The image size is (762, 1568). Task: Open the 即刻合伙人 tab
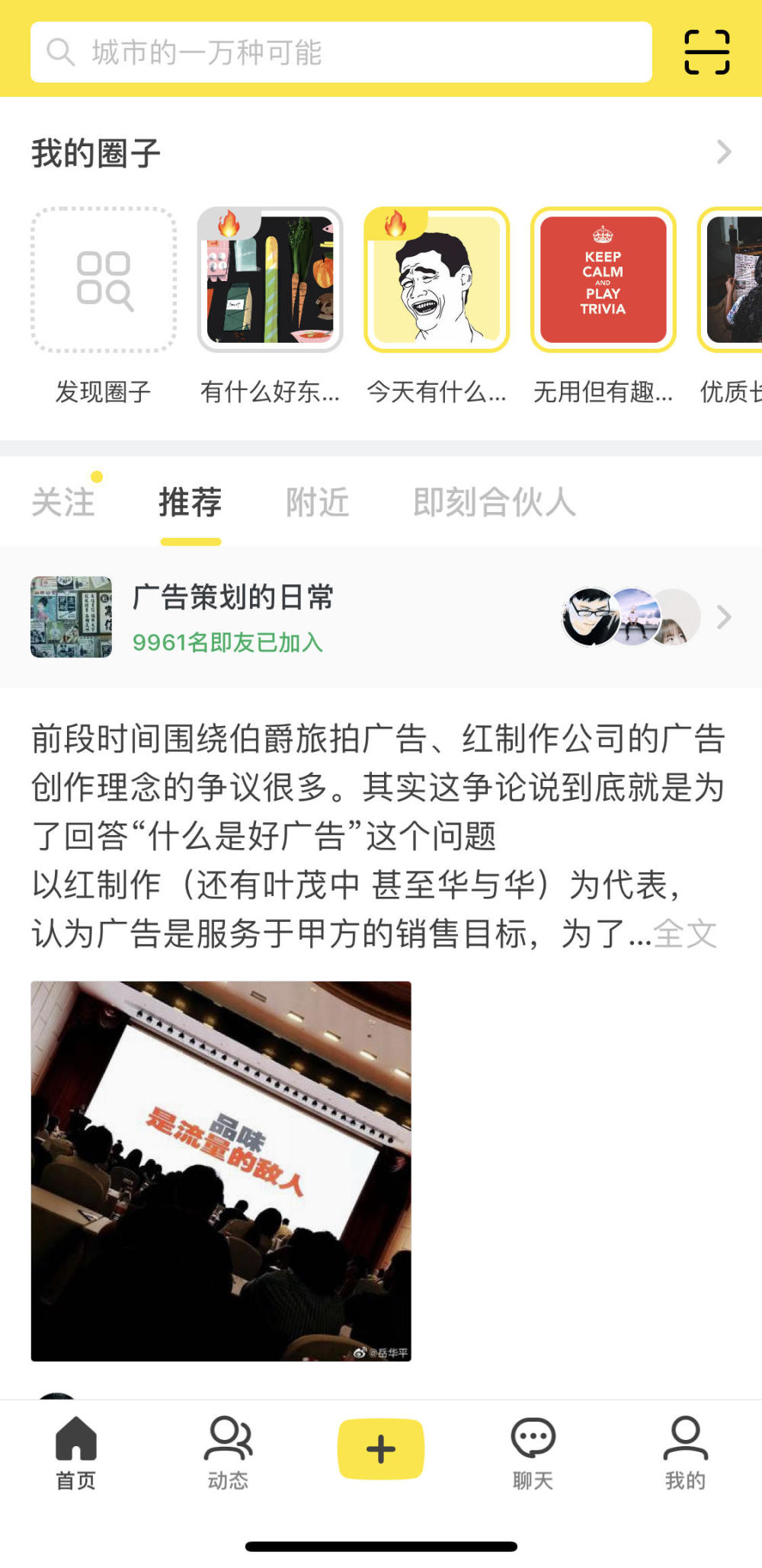[x=494, y=502]
